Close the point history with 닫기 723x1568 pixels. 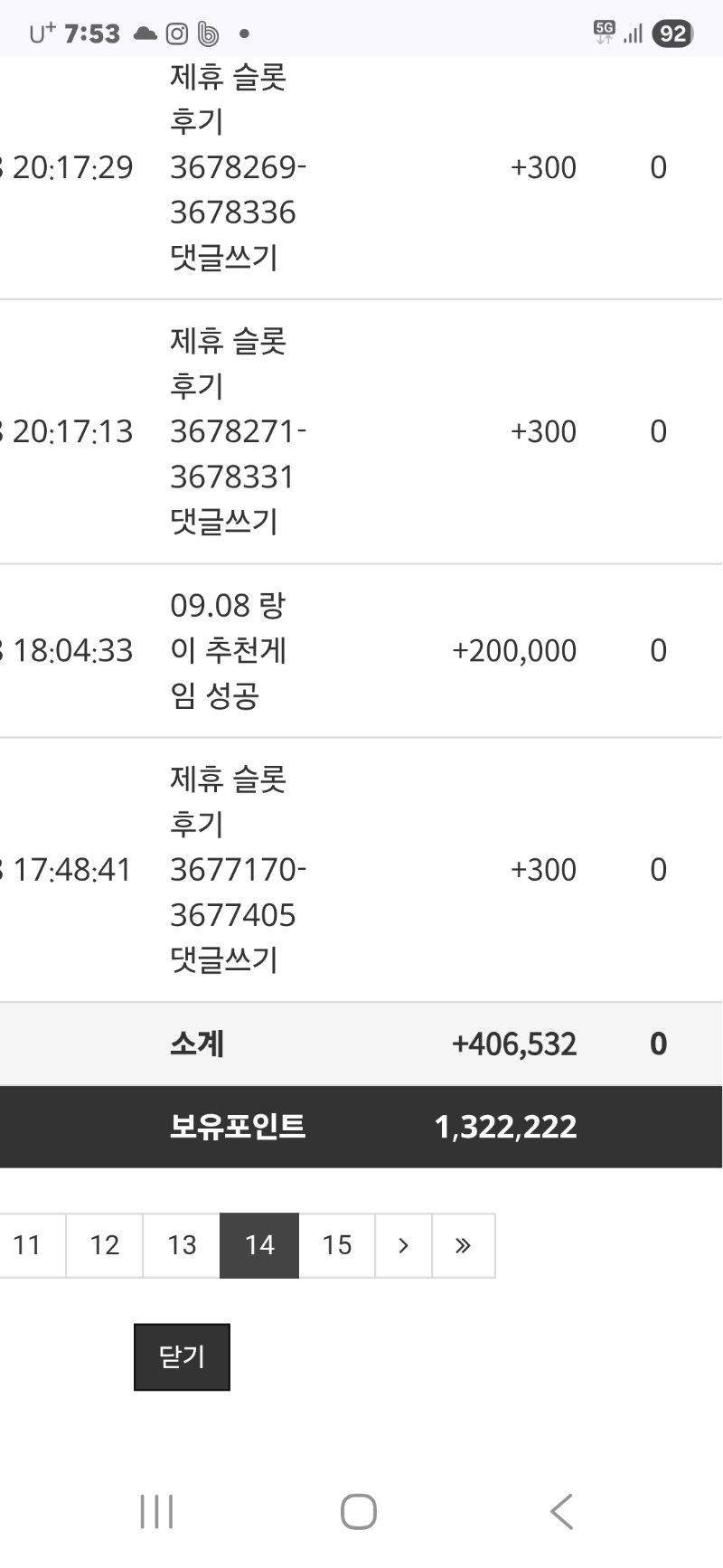click(x=182, y=1356)
